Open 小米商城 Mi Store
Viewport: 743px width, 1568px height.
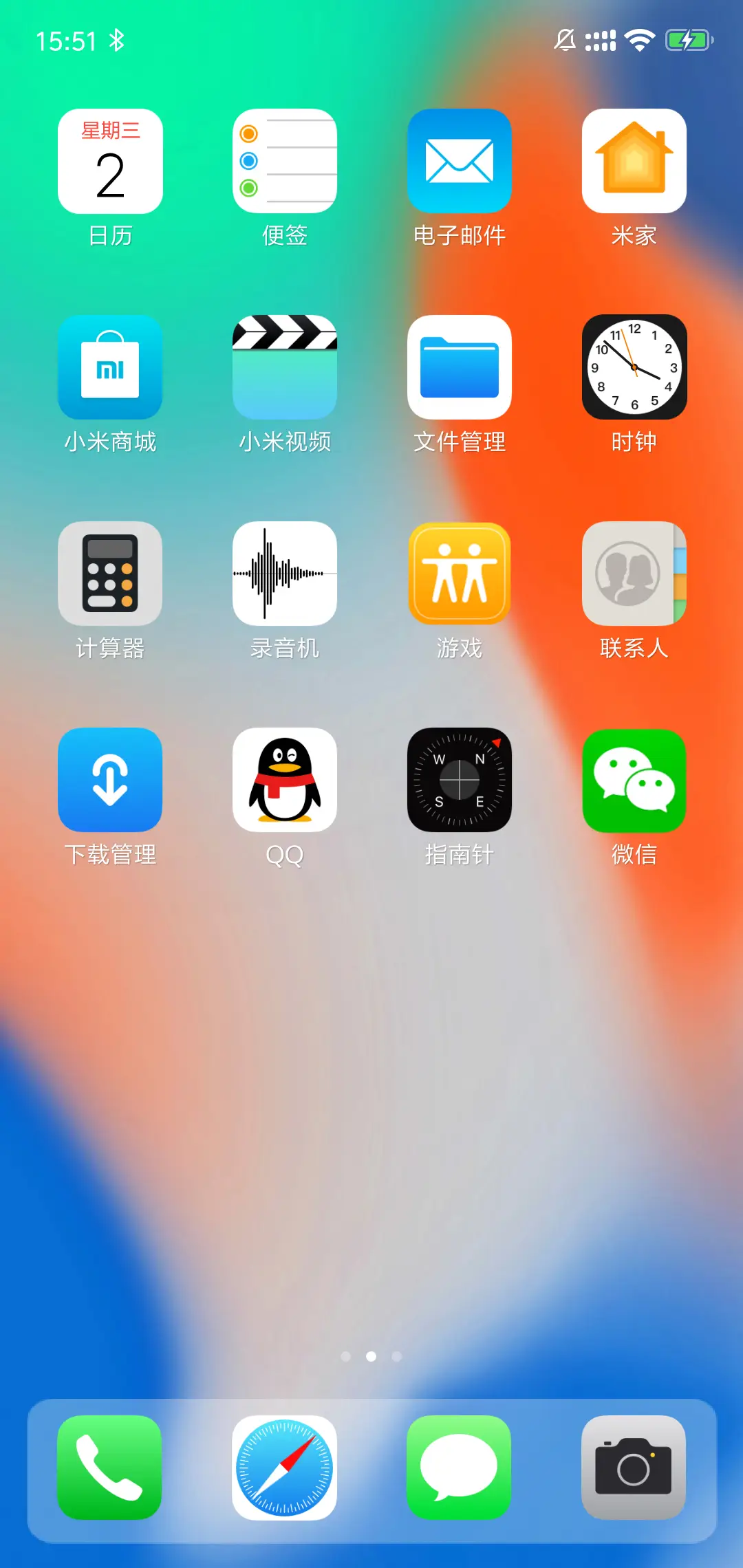pos(110,367)
